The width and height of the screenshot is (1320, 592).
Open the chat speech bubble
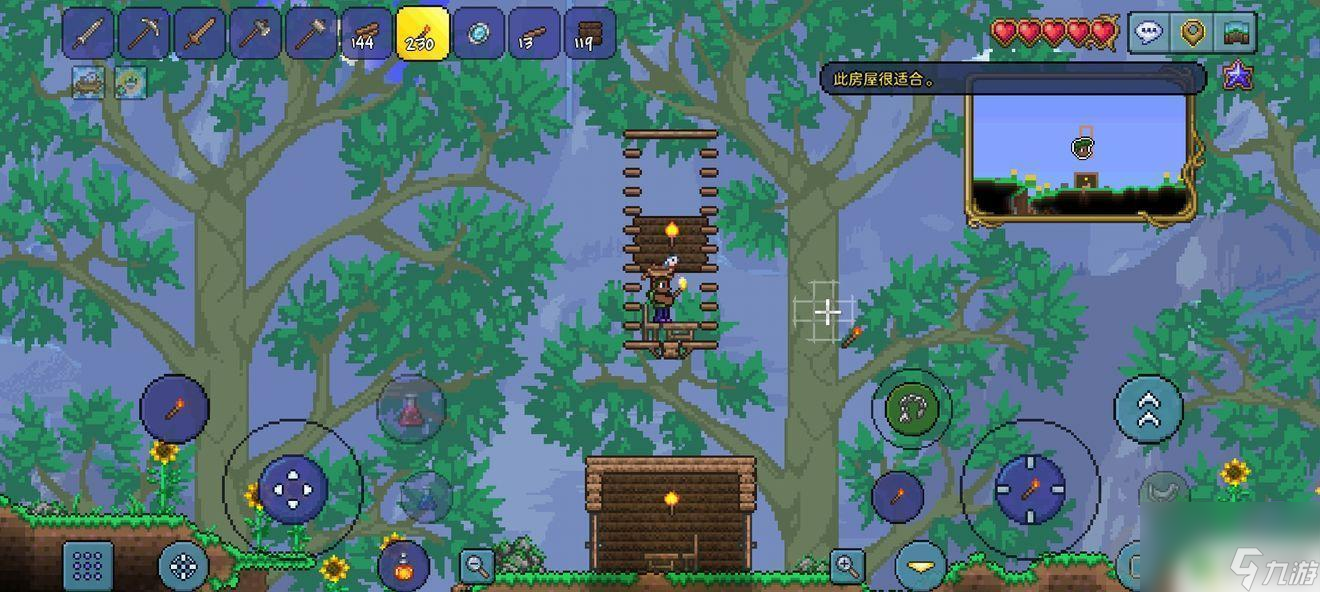(1150, 33)
